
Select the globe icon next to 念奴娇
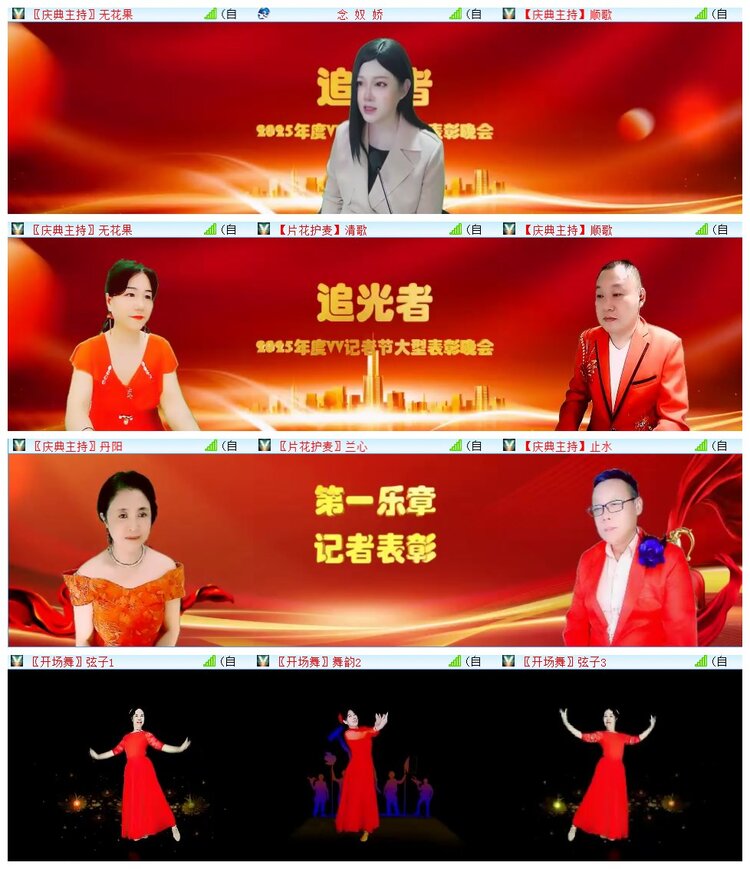pyautogui.click(x=262, y=14)
